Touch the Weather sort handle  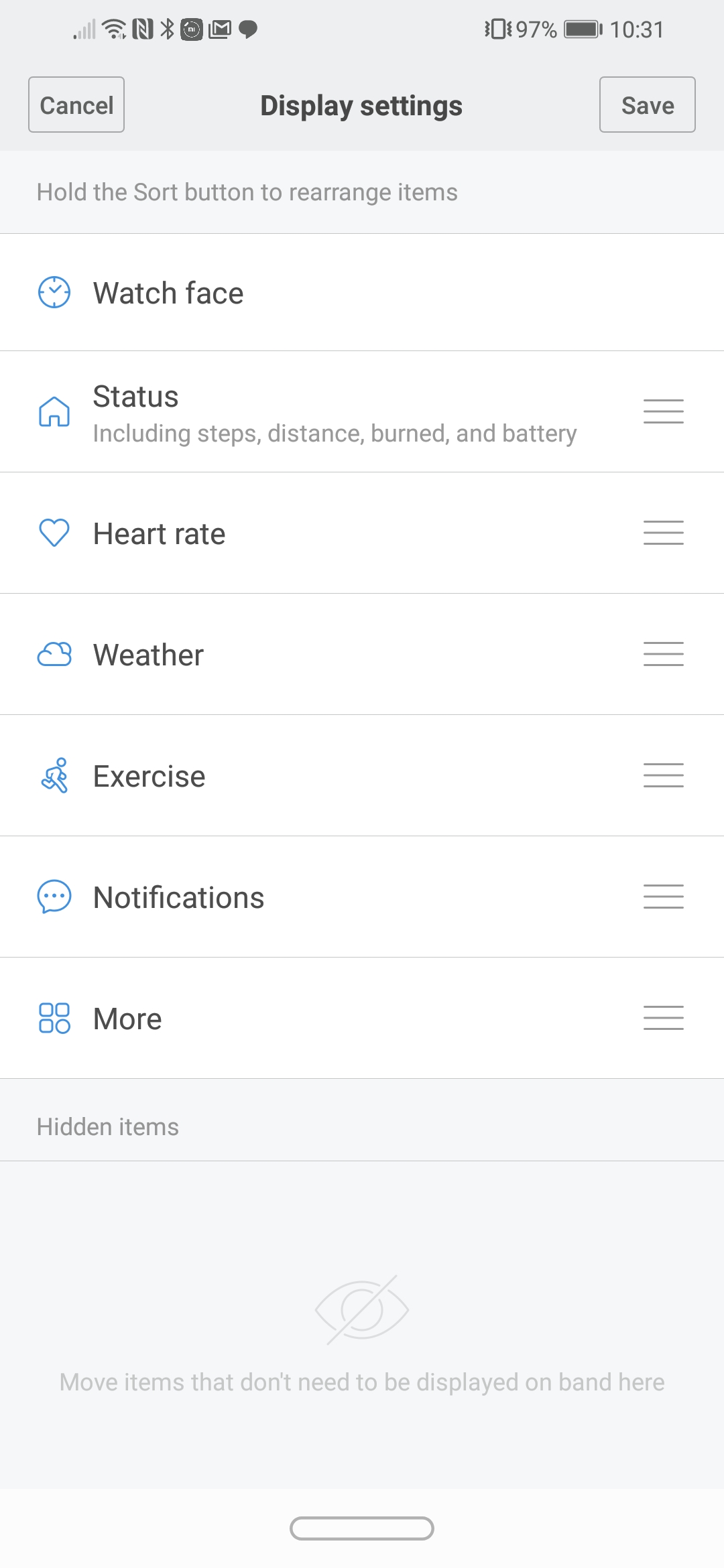coord(664,654)
